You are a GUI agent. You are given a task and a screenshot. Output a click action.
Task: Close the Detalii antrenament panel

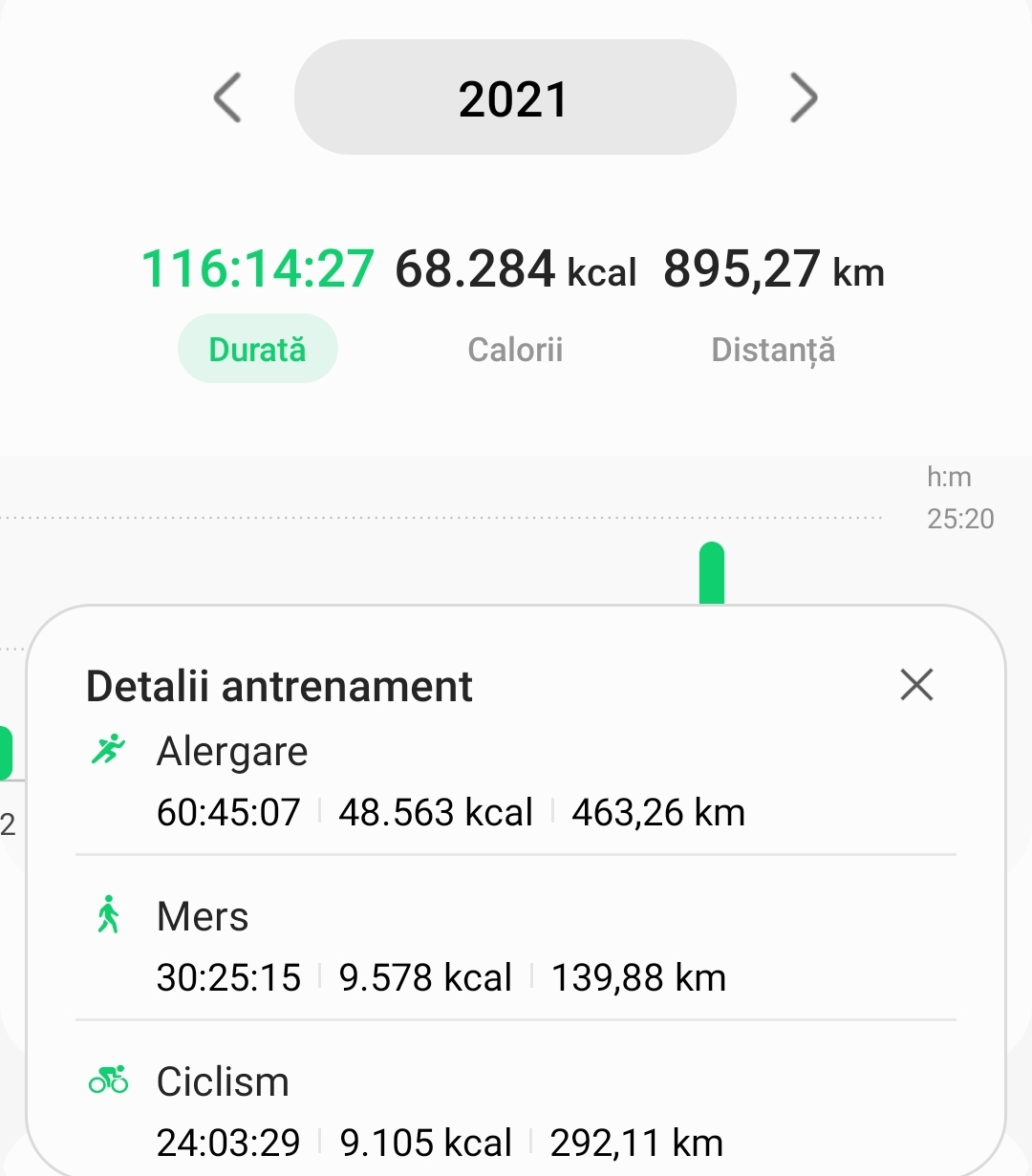(x=916, y=685)
